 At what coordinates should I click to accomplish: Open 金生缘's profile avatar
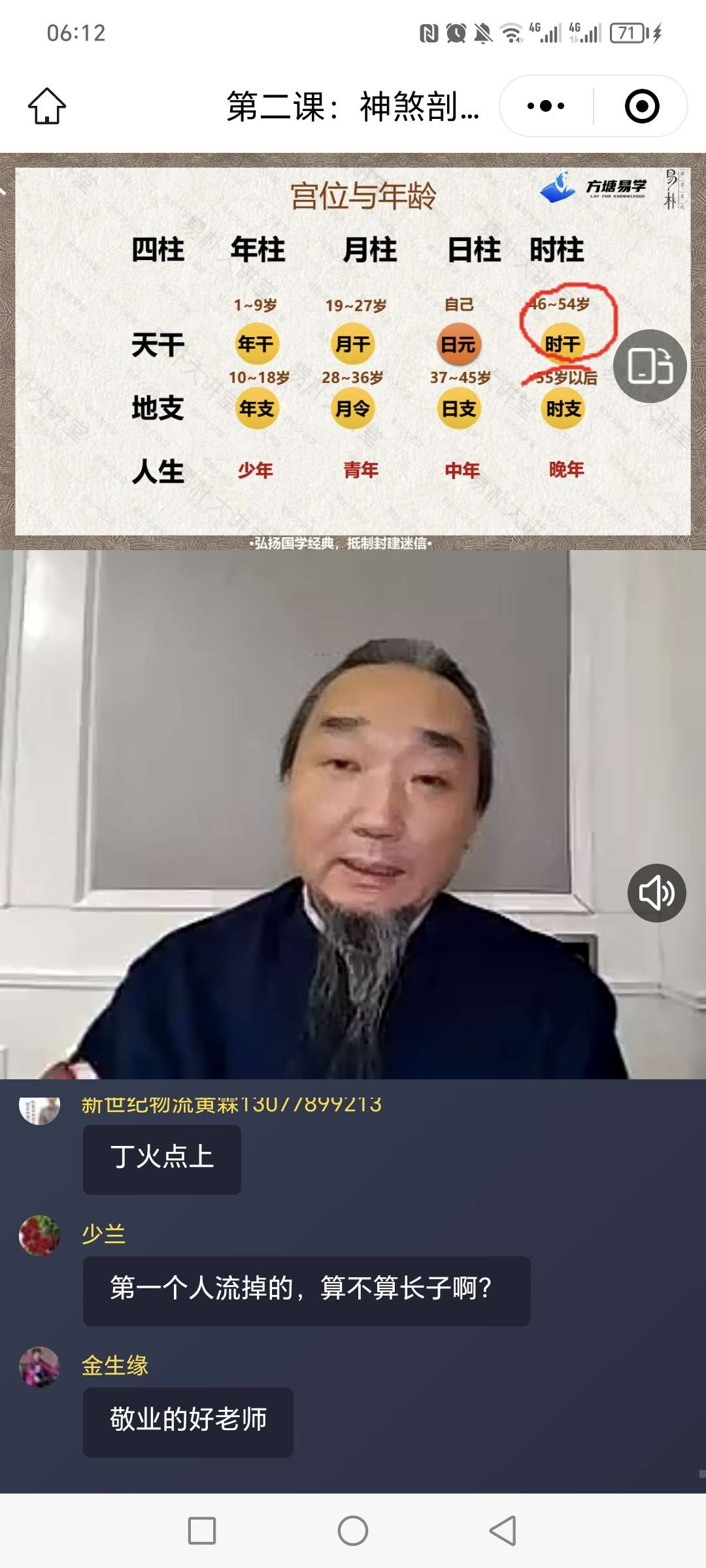pos(40,1367)
